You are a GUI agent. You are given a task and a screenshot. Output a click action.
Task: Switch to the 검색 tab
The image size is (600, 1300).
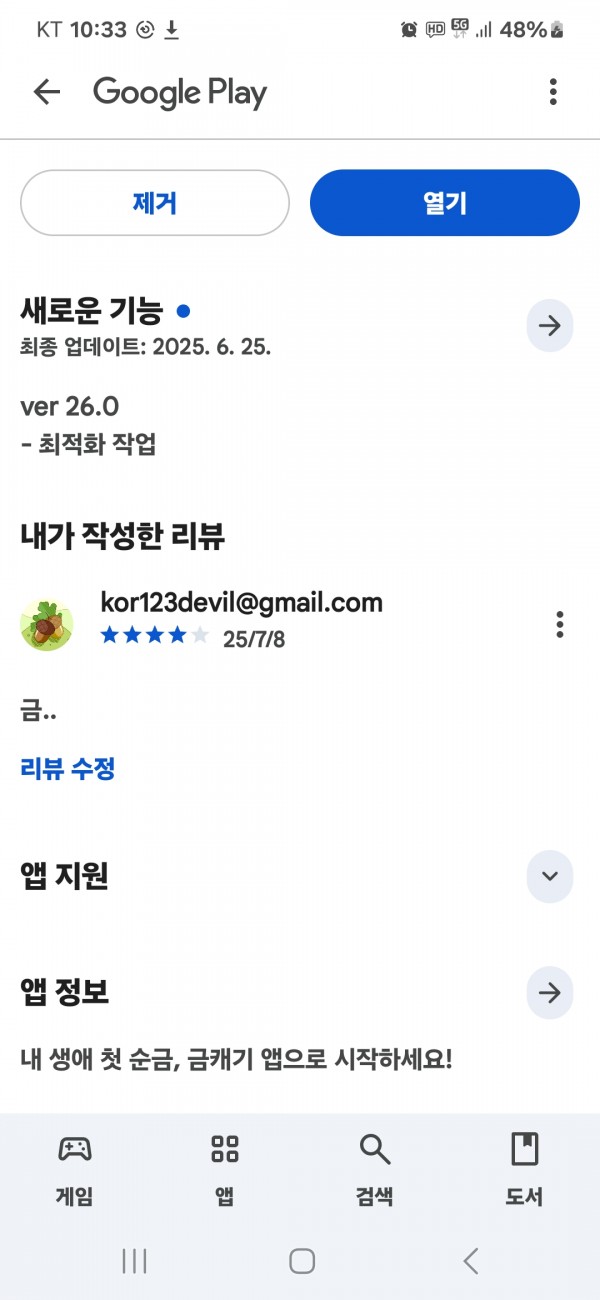point(375,1169)
